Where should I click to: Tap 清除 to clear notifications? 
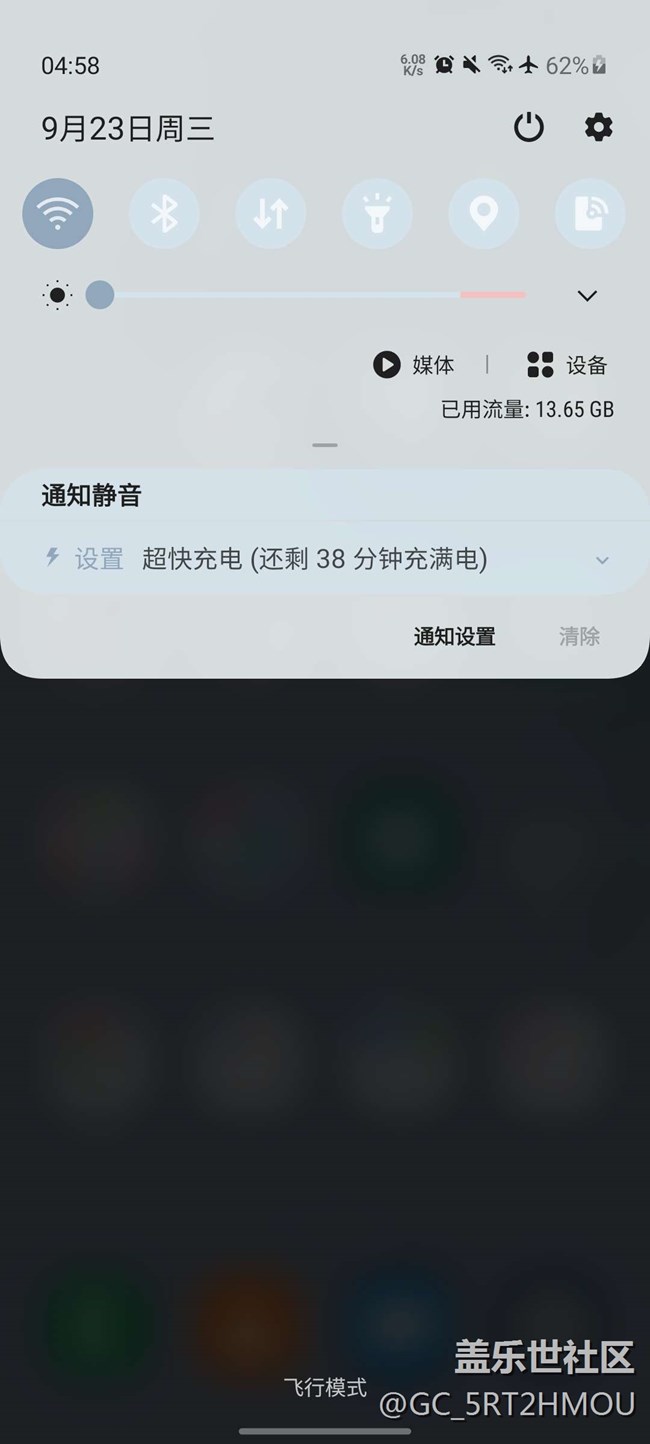tap(579, 636)
